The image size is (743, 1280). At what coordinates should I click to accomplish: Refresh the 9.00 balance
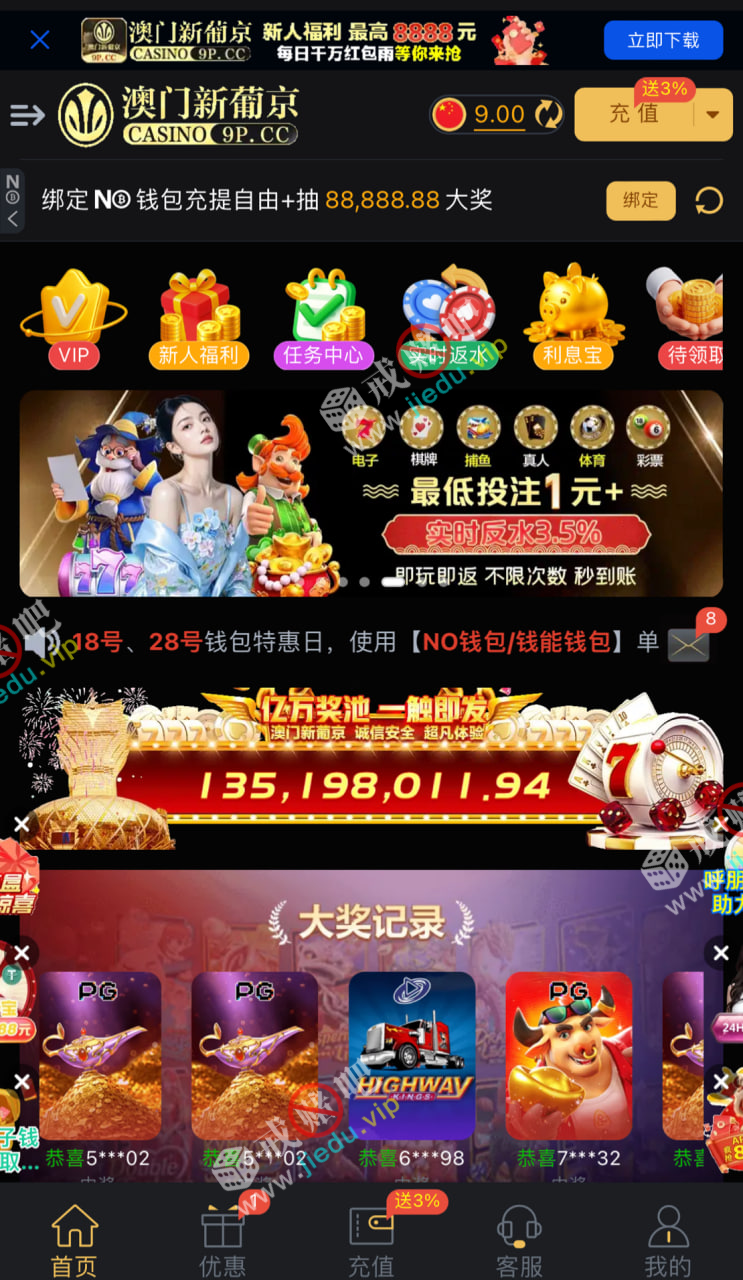549,115
